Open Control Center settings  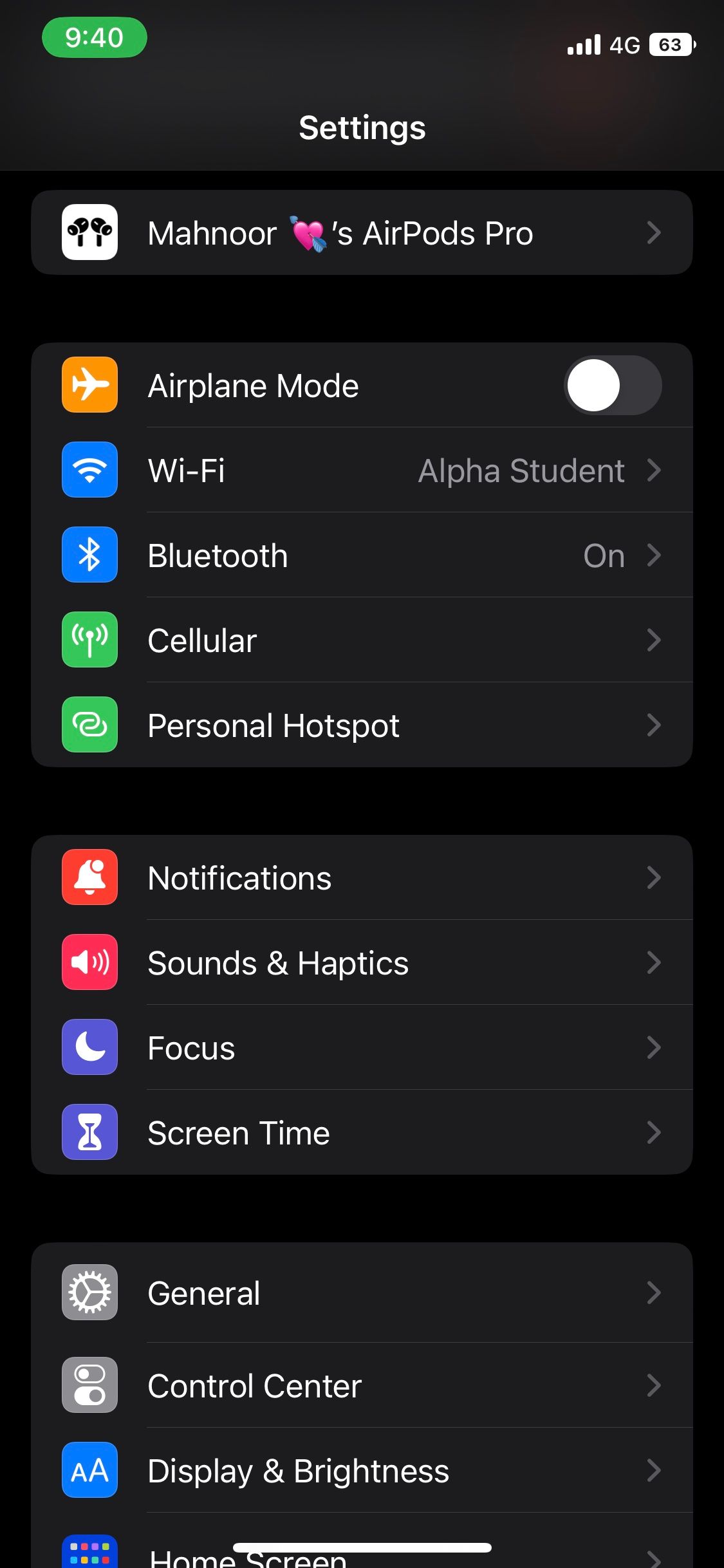pyautogui.click(x=362, y=1386)
